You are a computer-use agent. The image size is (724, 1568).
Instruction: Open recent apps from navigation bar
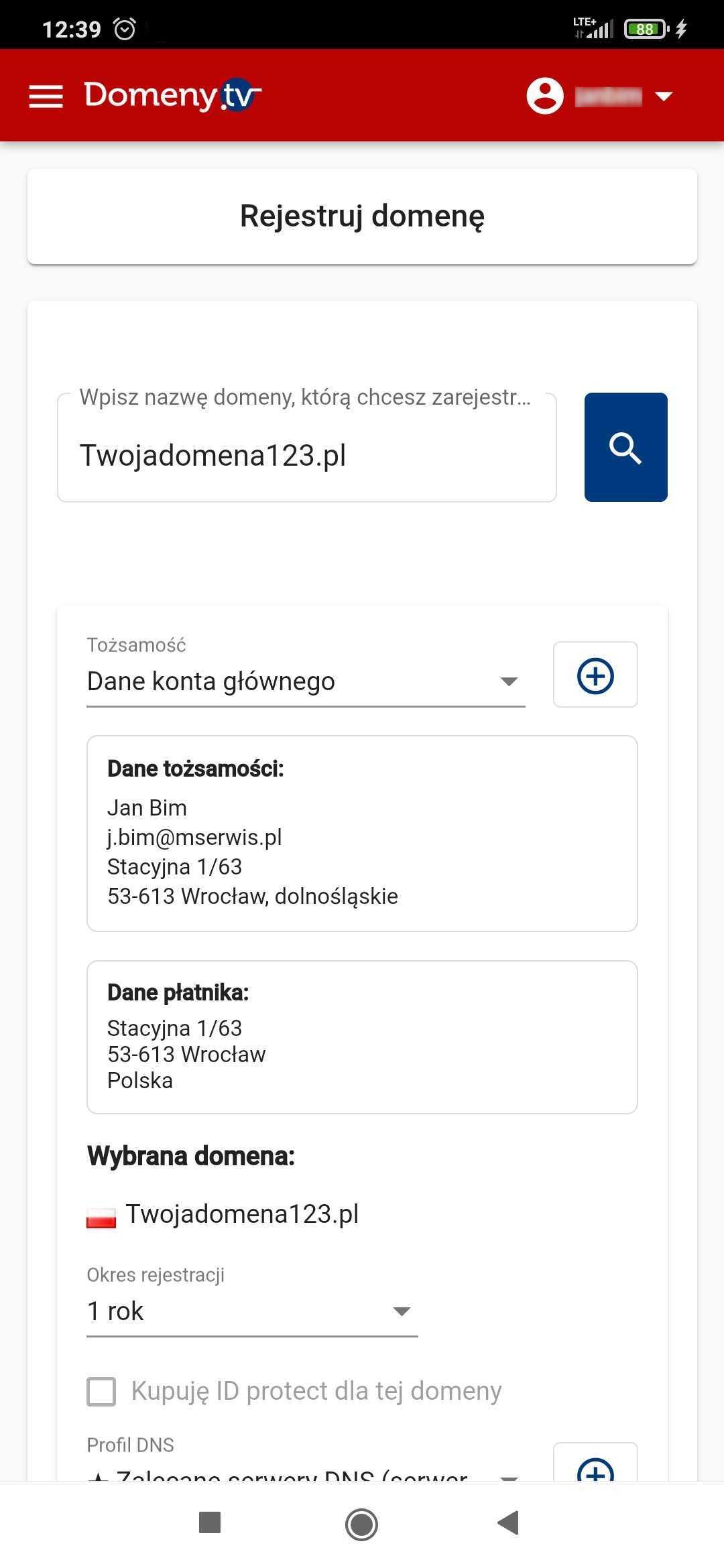click(x=210, y=1522)
